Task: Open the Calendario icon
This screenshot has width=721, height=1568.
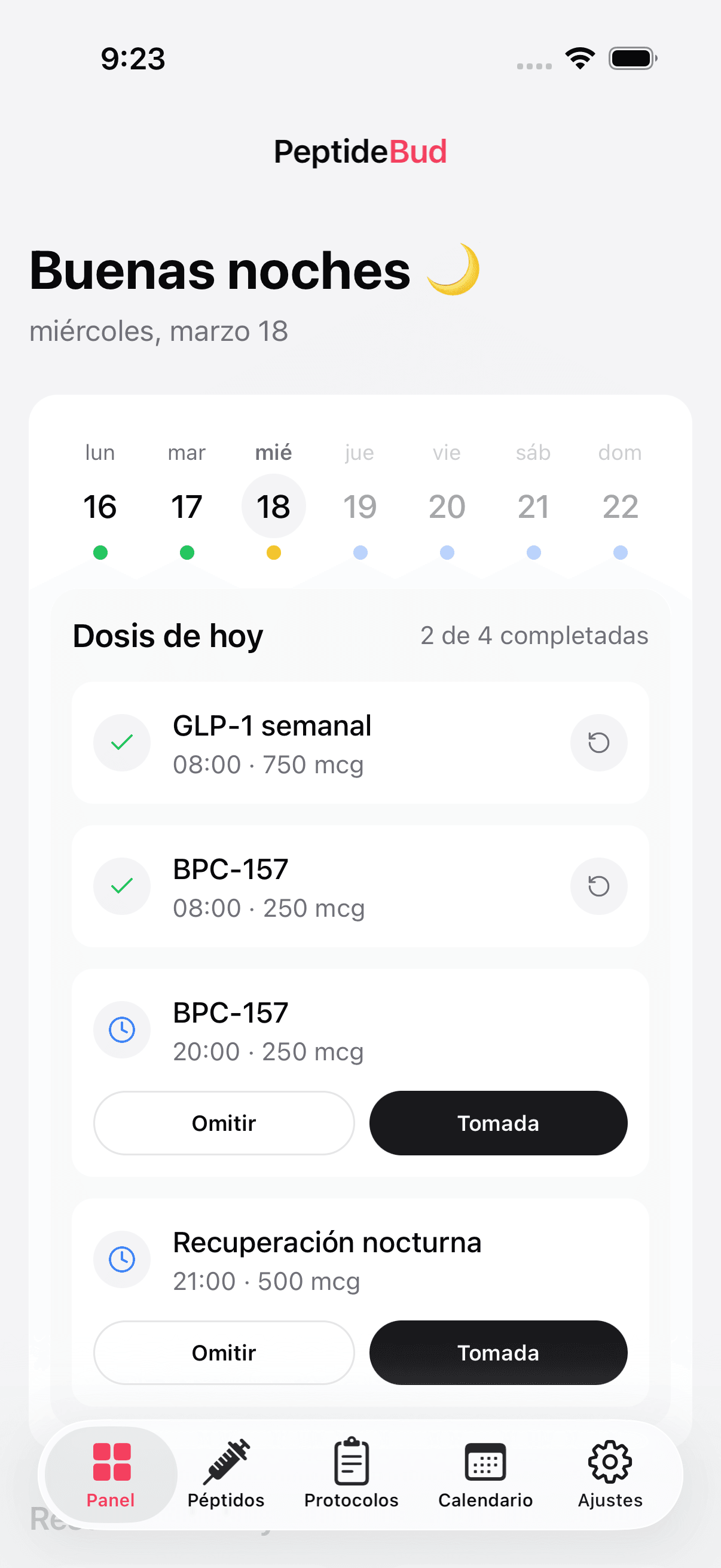Action: (485, 1461)
